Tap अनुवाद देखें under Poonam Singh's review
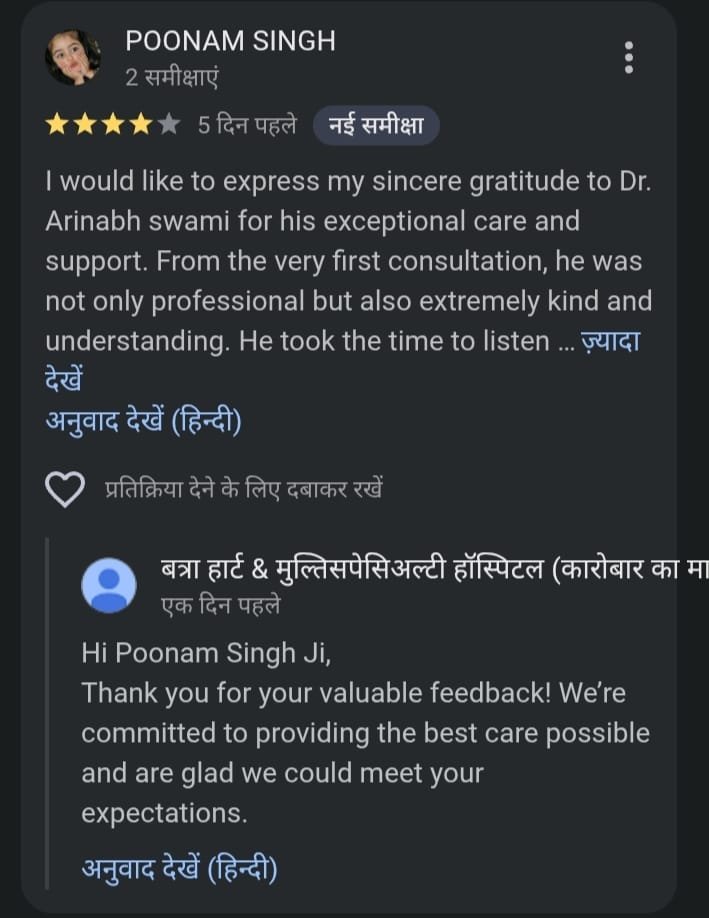The image size is (709, 918). coord(143,422)
